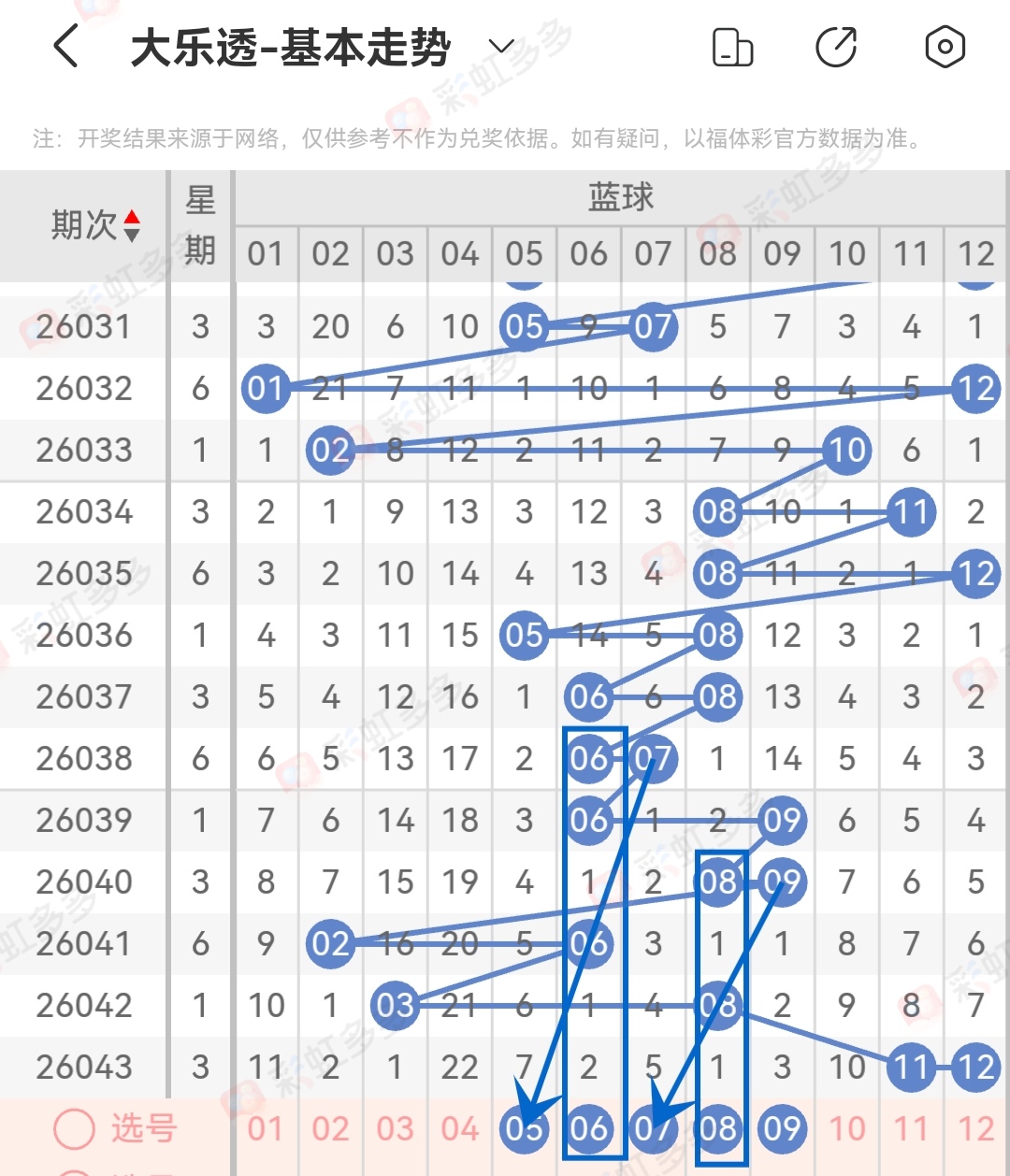Image resolution: width=1010 pixels, height=1176 pixels.
Task: Tap the blue 12 ball in row 26035
Action: pyautogui.click(x=974, y=574)
